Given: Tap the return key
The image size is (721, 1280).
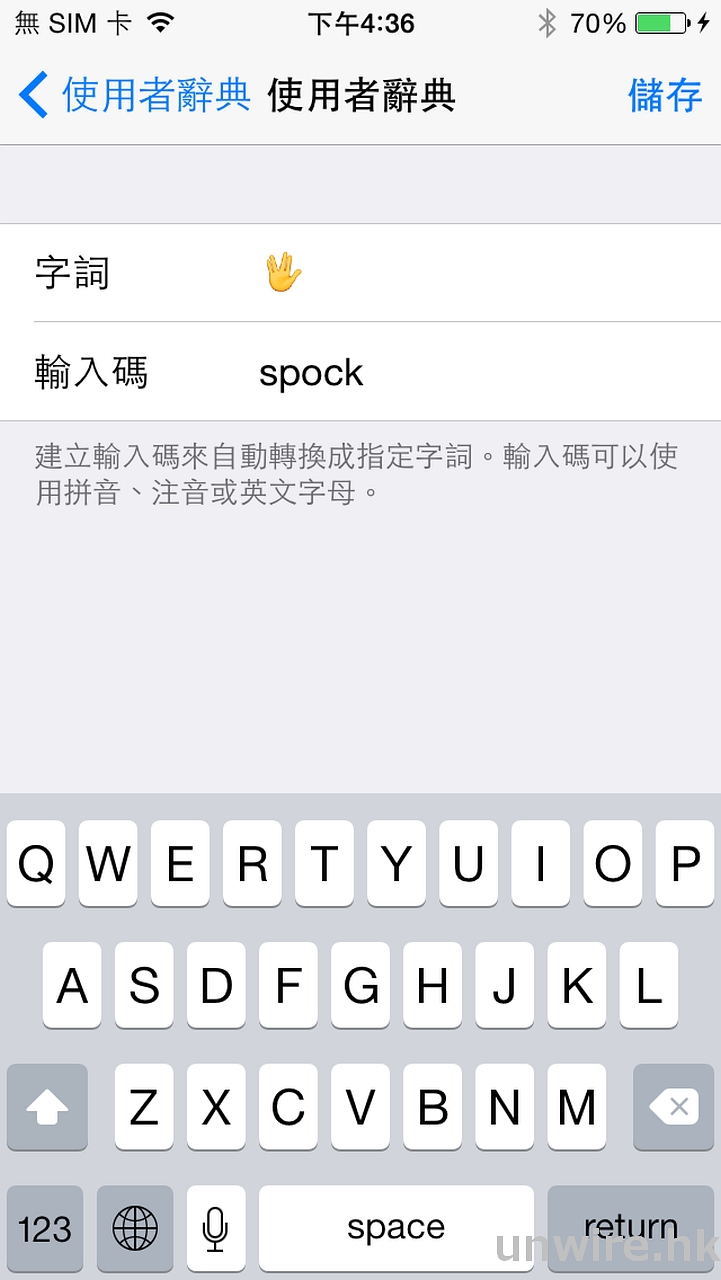Looking at the screenshot, I should [x=630, y=1228].
